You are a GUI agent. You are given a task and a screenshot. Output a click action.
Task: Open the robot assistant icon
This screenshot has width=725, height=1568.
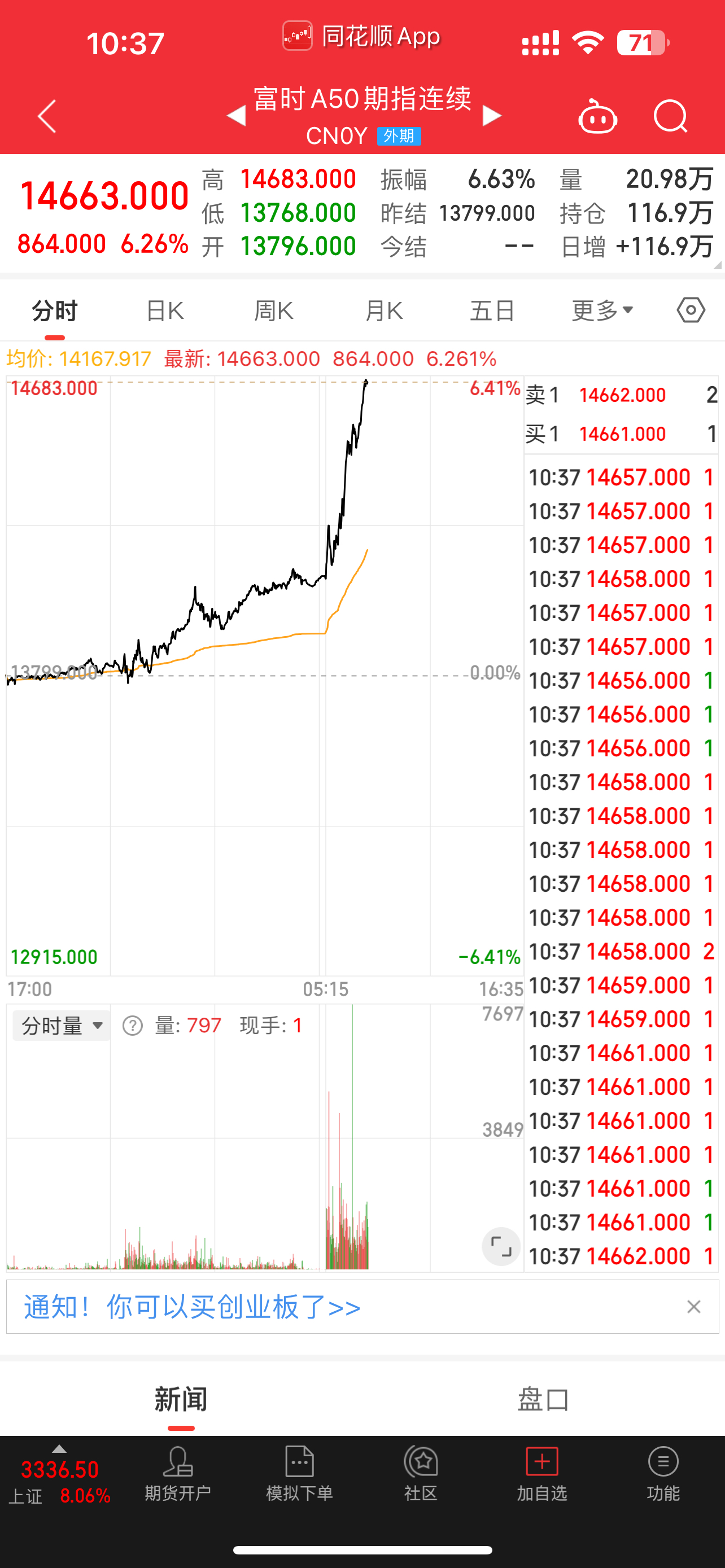pyautogui.click(x=597, y=116)
